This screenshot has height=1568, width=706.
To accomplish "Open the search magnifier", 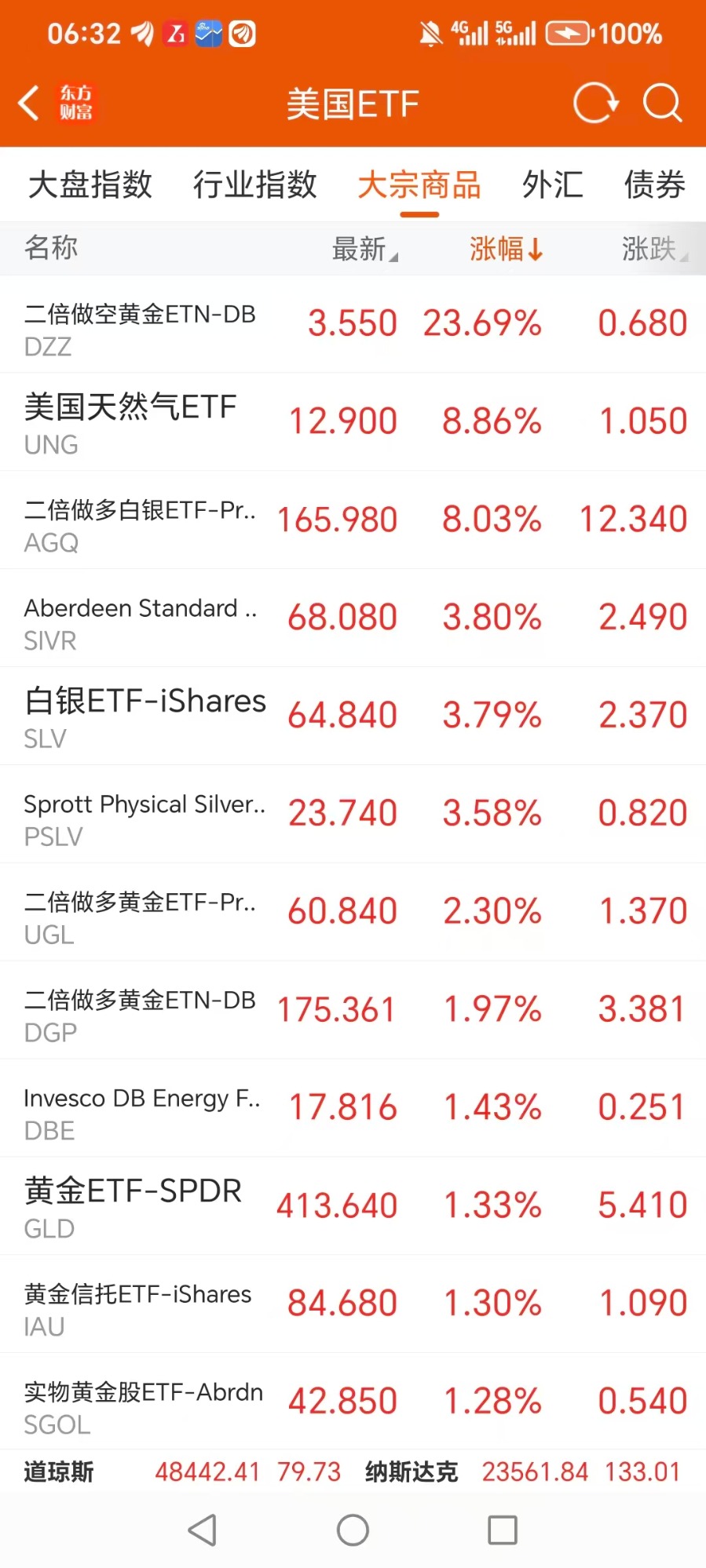I will coord(662,104).
